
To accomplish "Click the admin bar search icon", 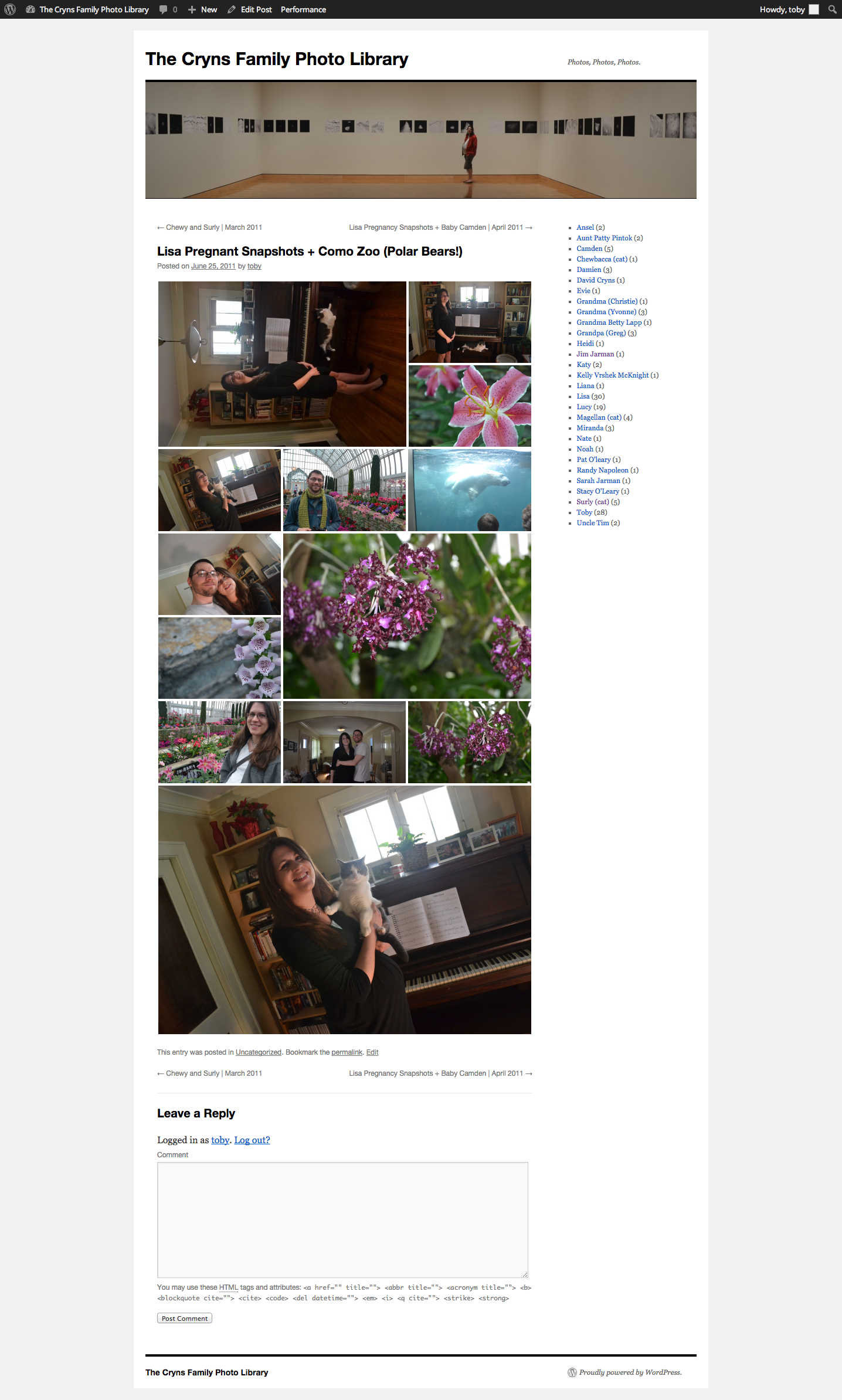I will (x=832, y=9).
